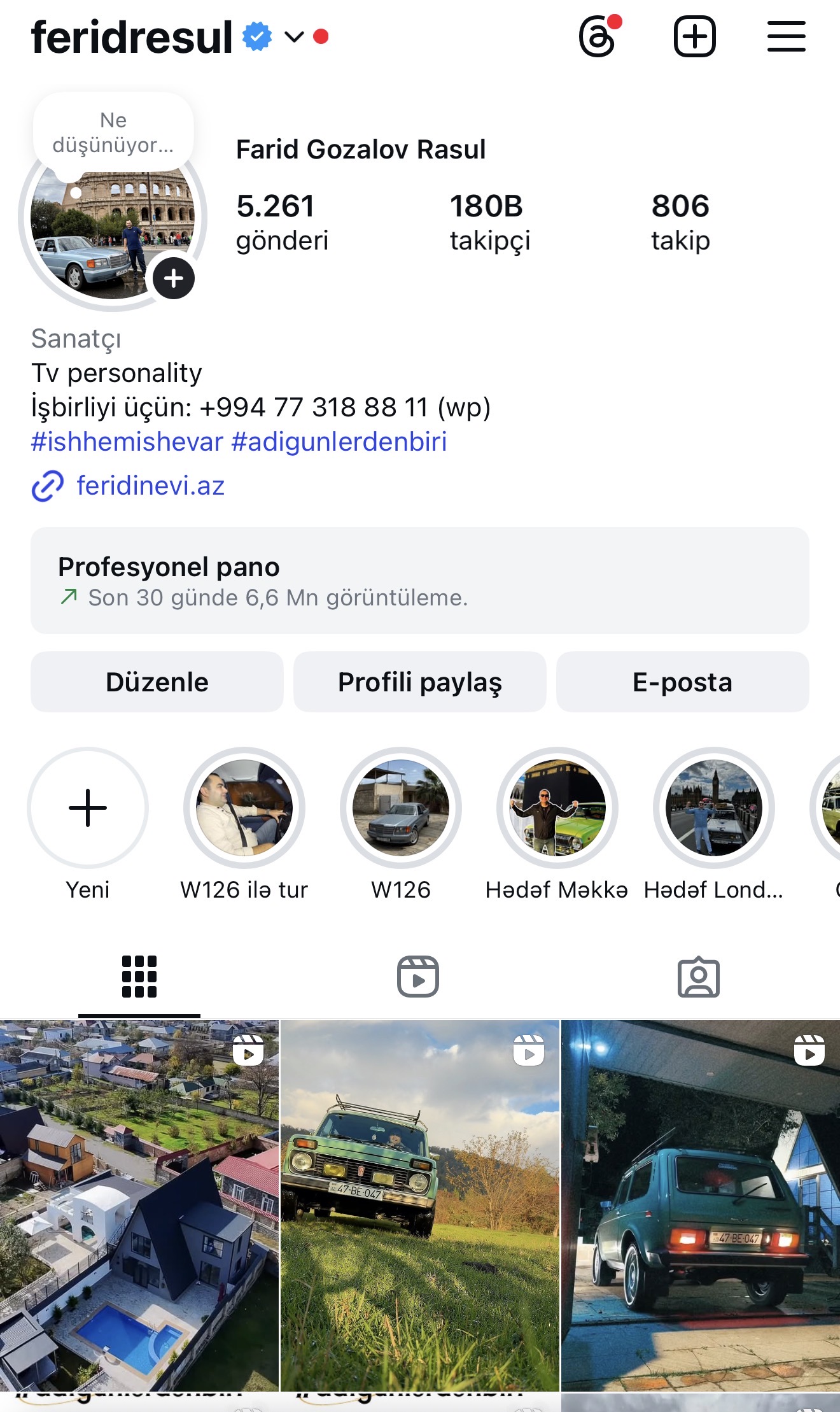This screenshot has width=840, height=1412.
Task: Tap the 'Ne düşünüyor...' note bubble
Action: pyautogui.click(x=113, y=133)
